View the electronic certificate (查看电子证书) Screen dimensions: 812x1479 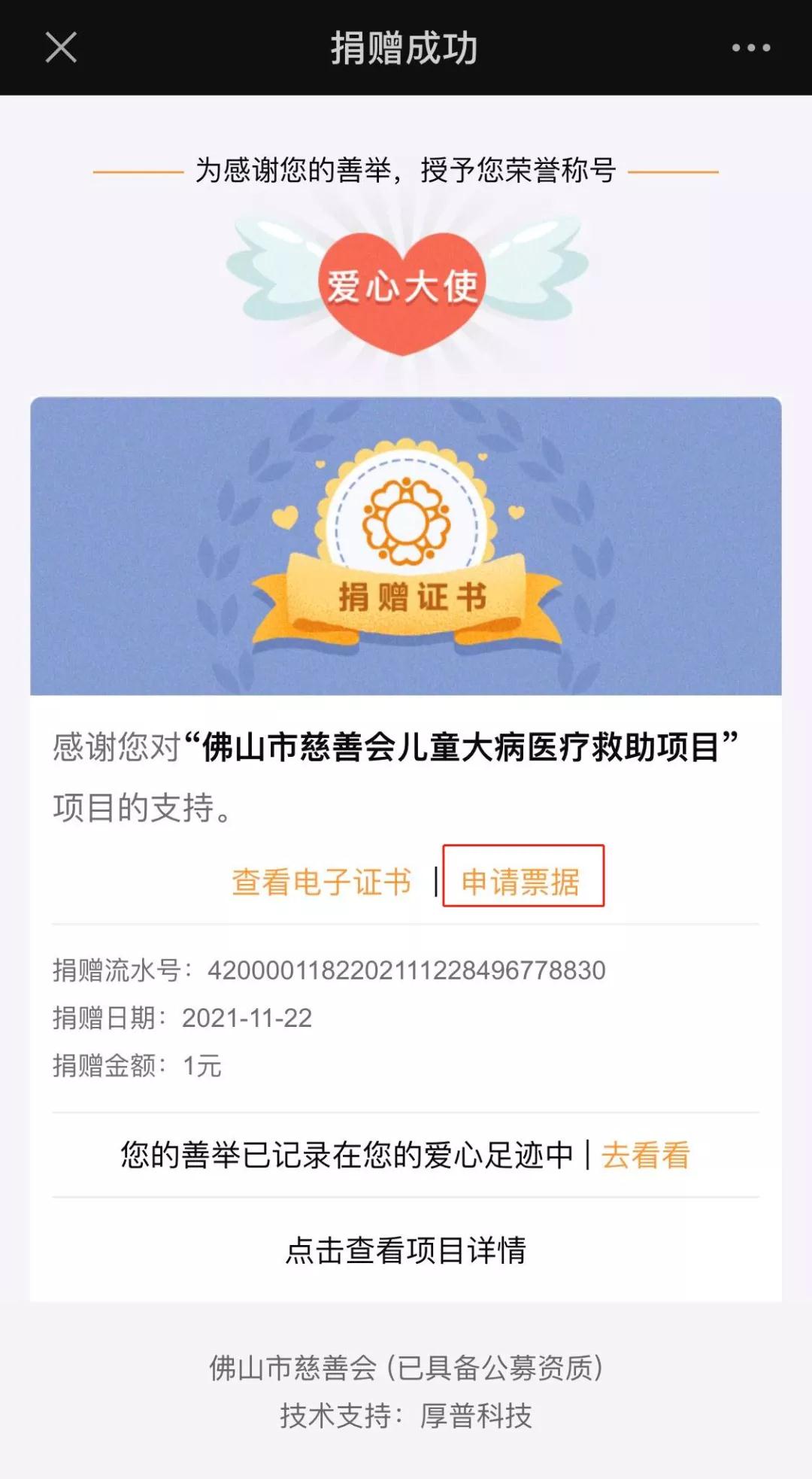pos(322,882)
